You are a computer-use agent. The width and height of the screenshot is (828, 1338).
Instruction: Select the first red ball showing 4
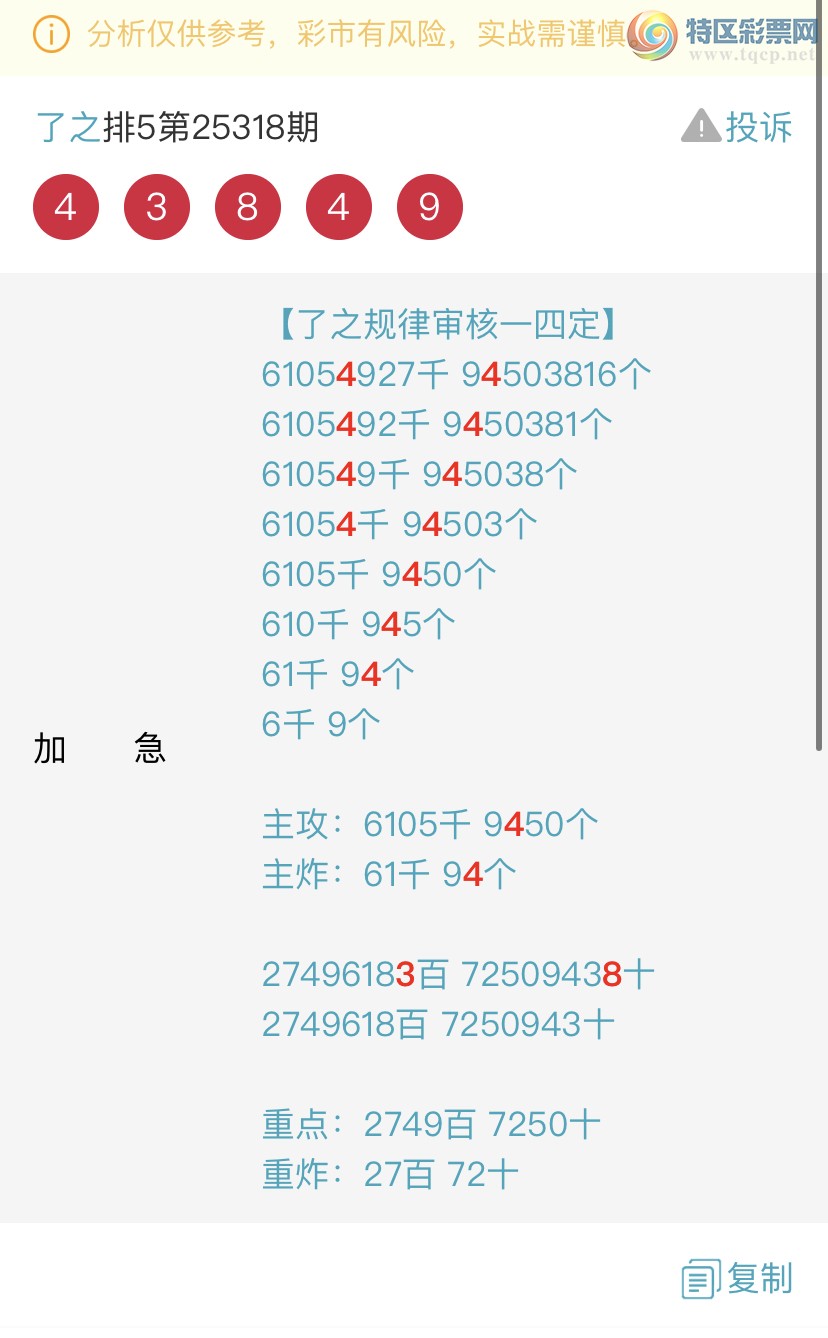click(x=66, y=206)
